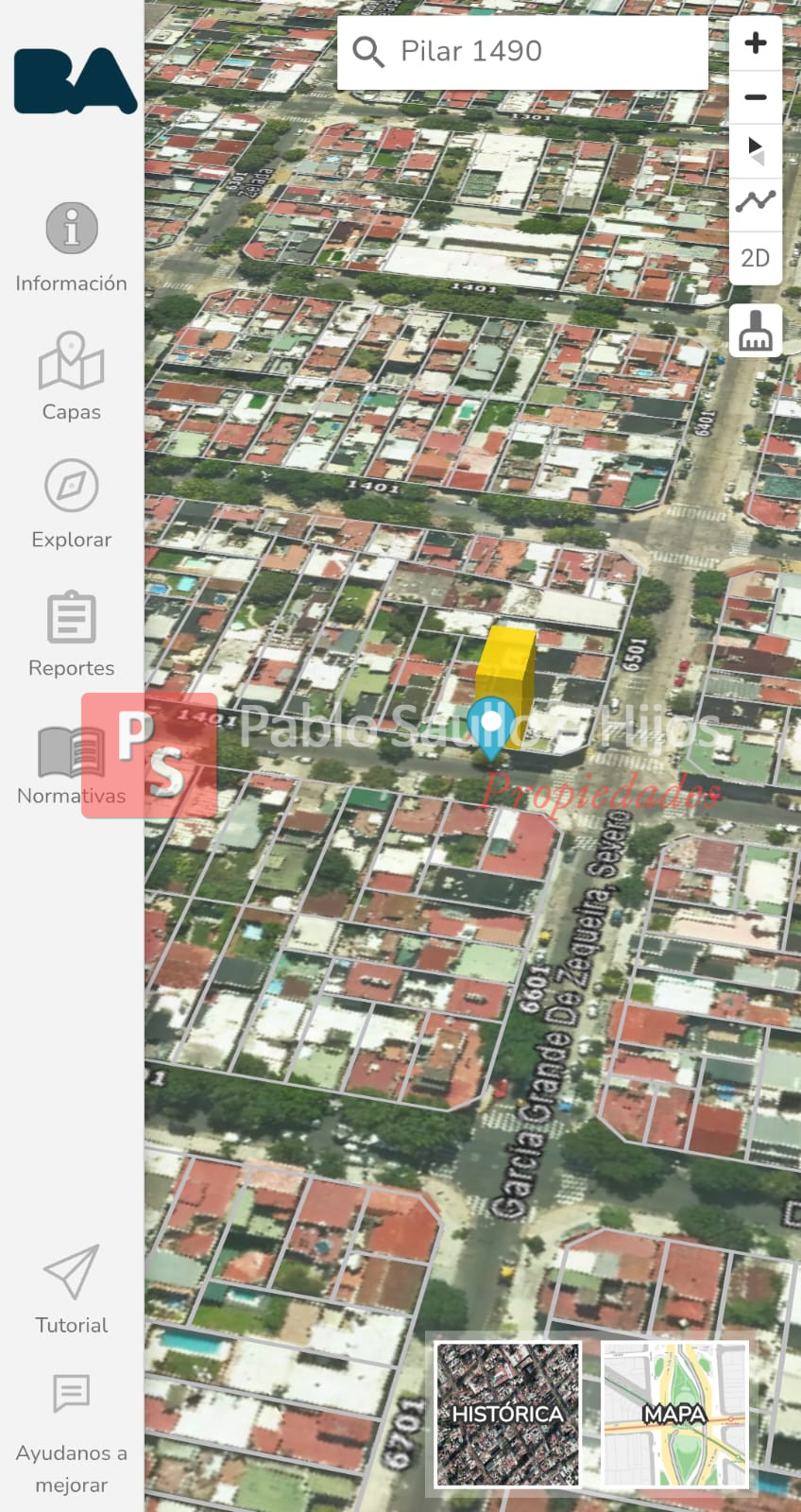
Task: Open the Reportes section
Action: [72, 634]
